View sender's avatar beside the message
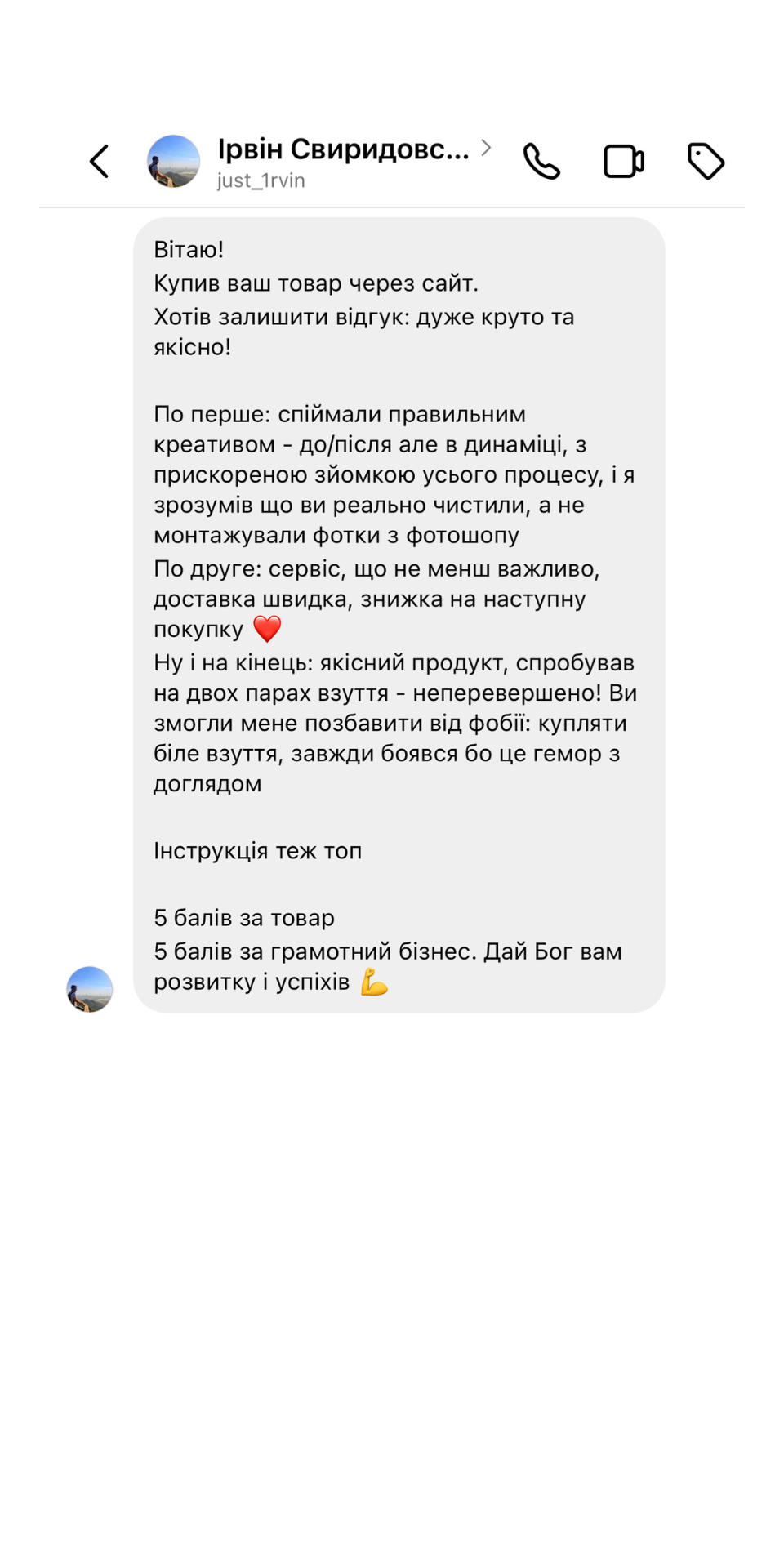 90,989
